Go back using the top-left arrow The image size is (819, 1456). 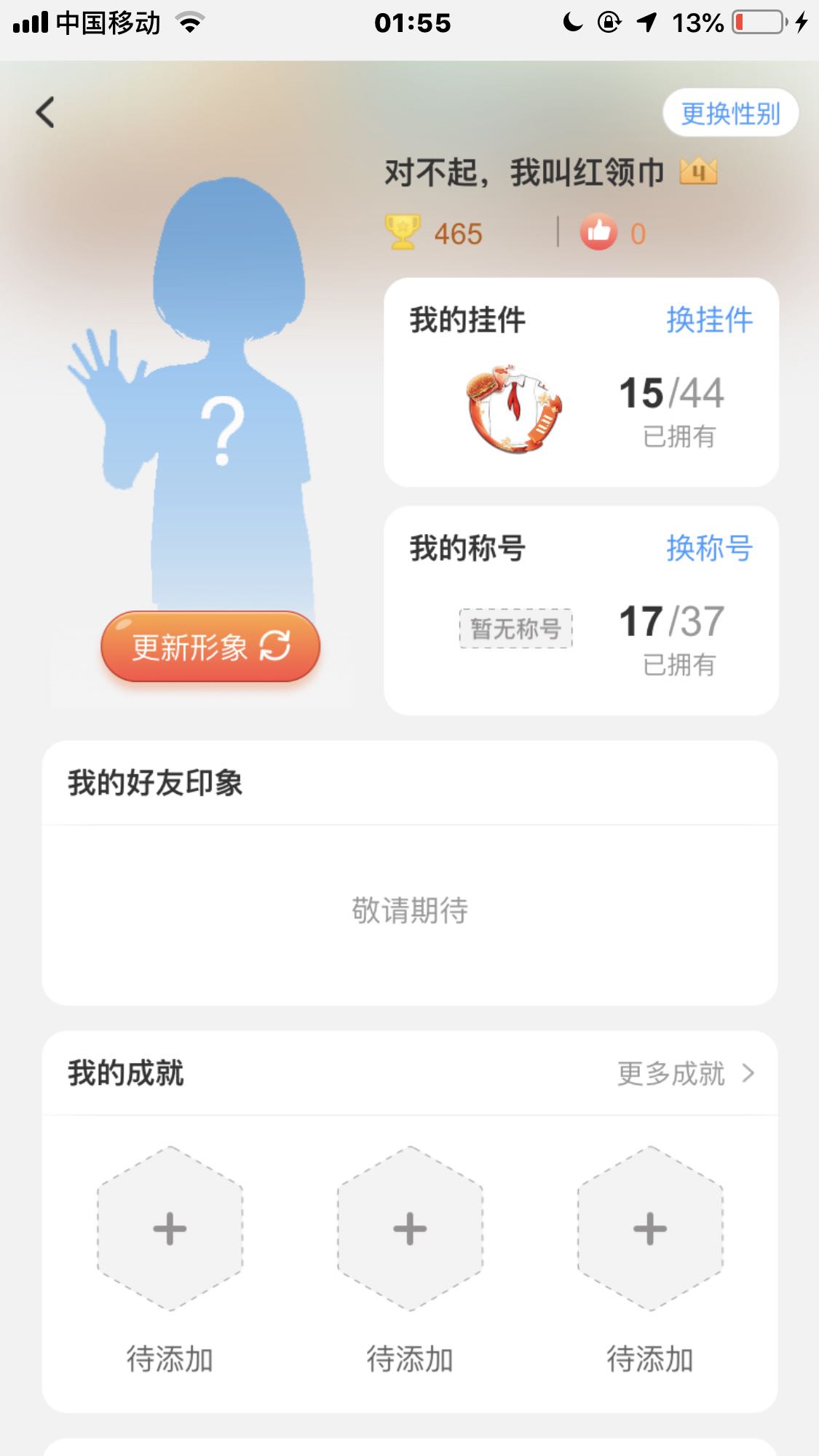click(x=45, y=113)
